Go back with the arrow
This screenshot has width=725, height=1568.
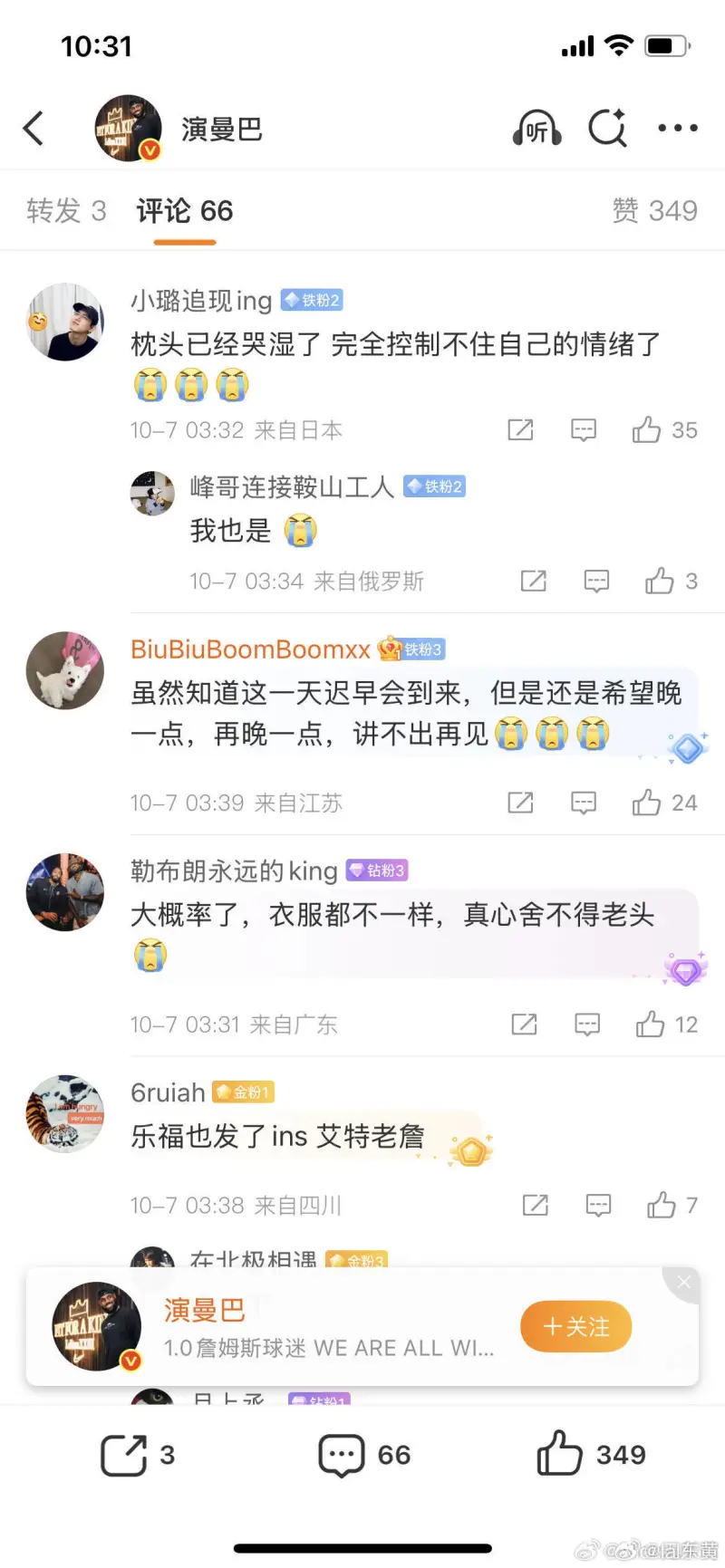34,129
